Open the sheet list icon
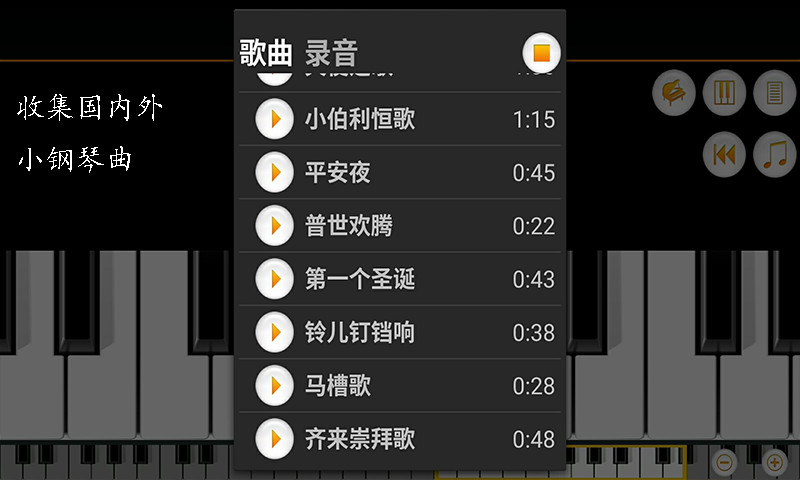Image resolution: width=800 pixels, height=480 pixels. coord(775,93)
